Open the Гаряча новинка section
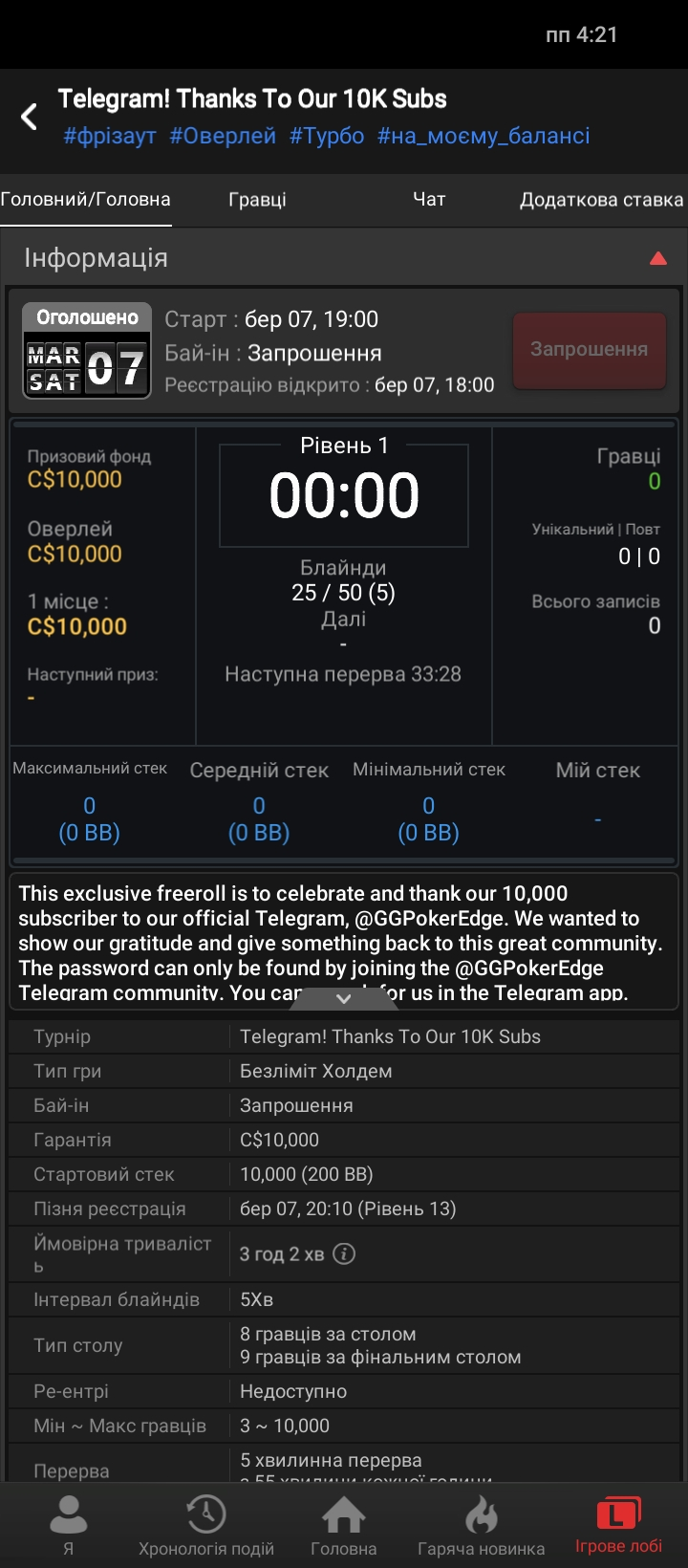This screenshot has width=688, height=1568. coord(481,1525)
